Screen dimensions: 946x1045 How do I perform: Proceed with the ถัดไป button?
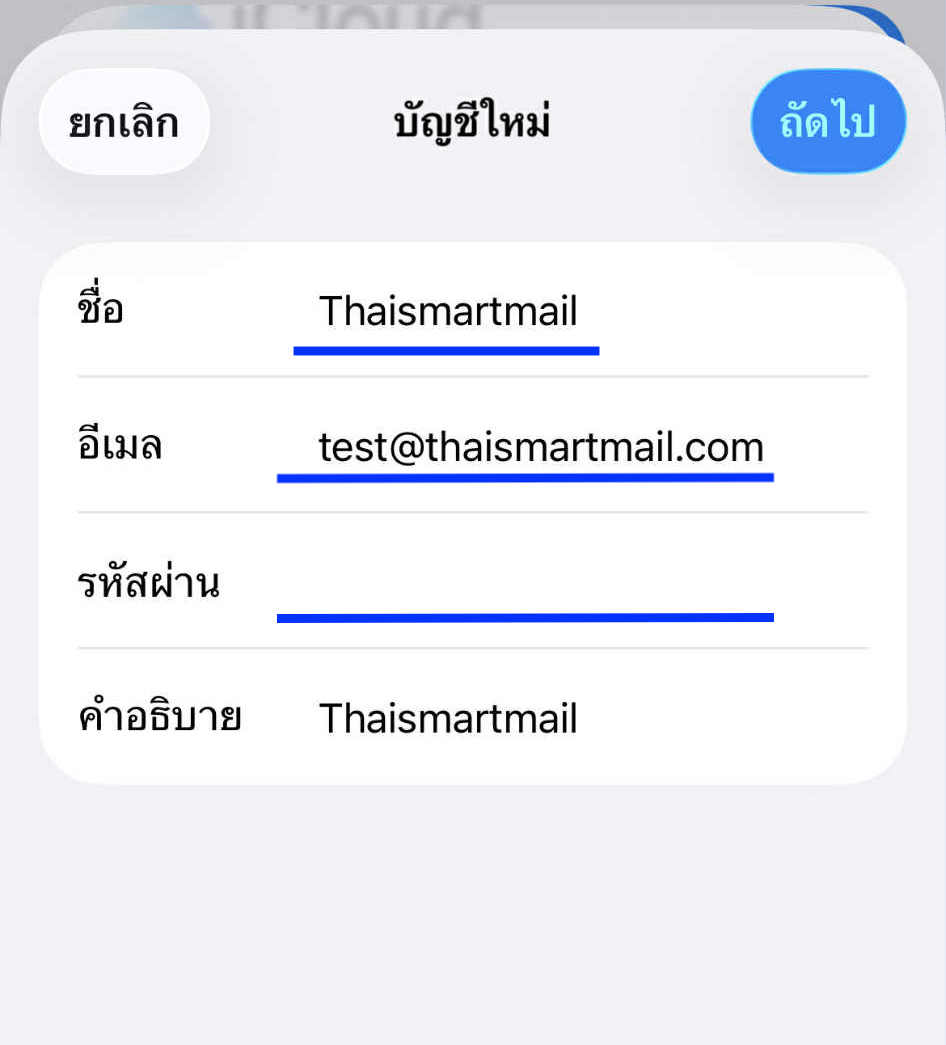click(828, 122)
